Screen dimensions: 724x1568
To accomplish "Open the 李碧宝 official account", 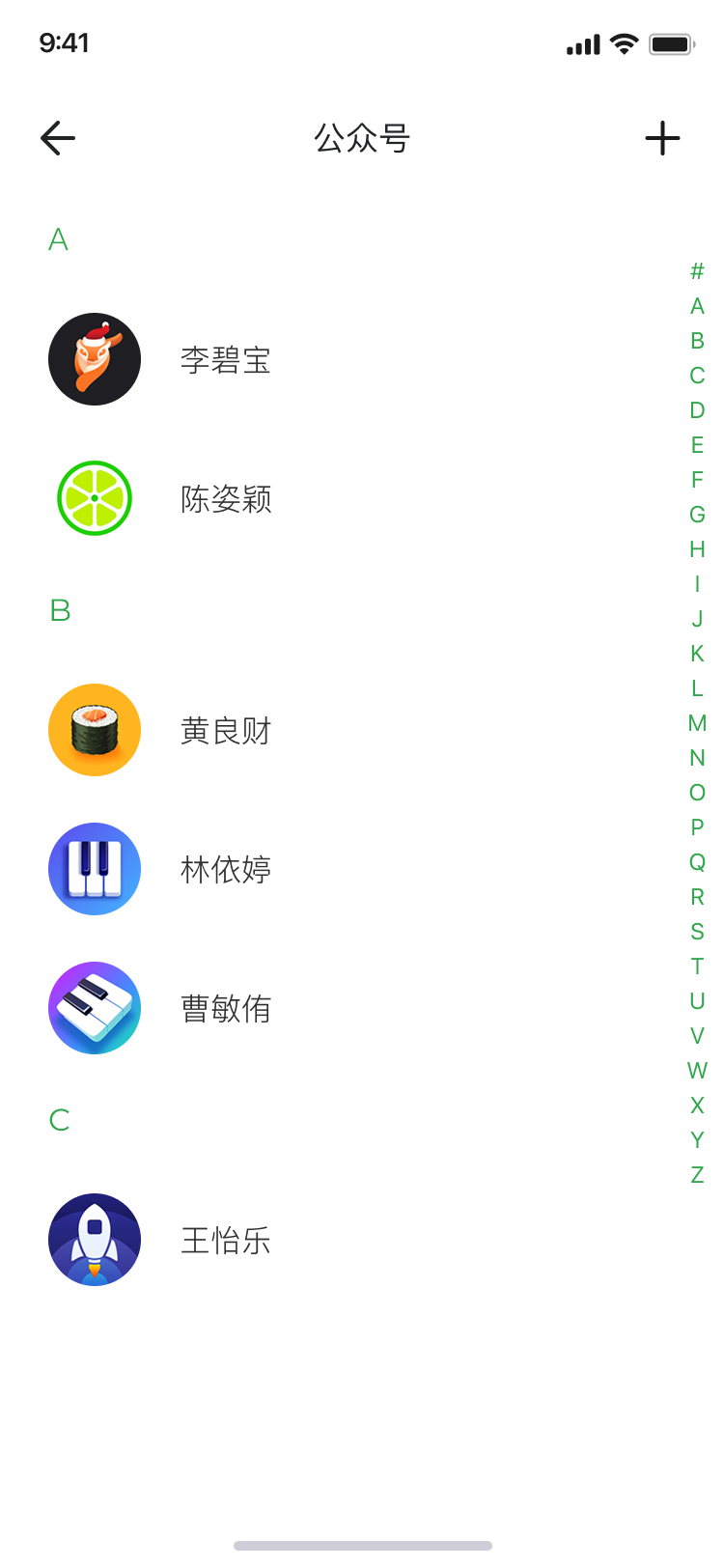I will click(226, 360).
